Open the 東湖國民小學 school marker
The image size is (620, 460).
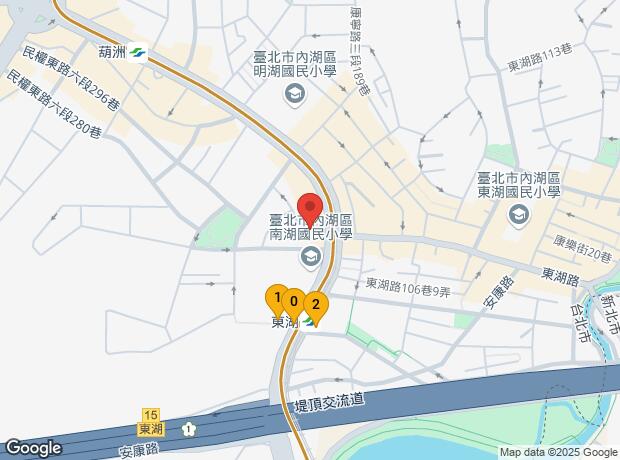pos(519,213)
